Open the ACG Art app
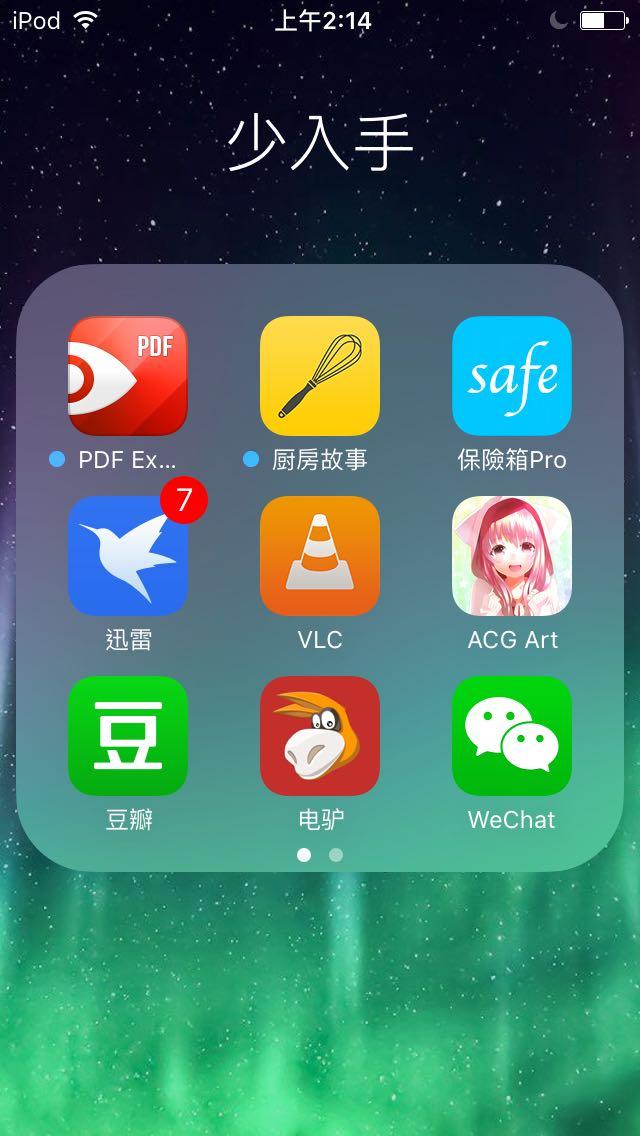This screenshot has height=1136, width=640. click(512, 556)
